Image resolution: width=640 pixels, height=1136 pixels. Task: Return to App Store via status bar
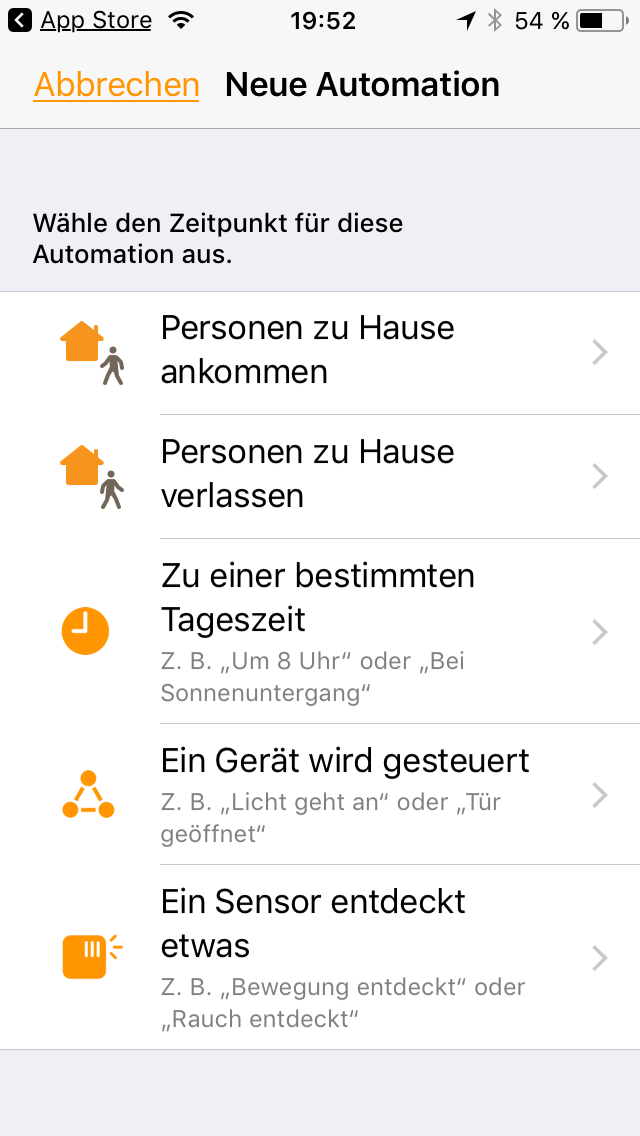click(x=82, y=20)
